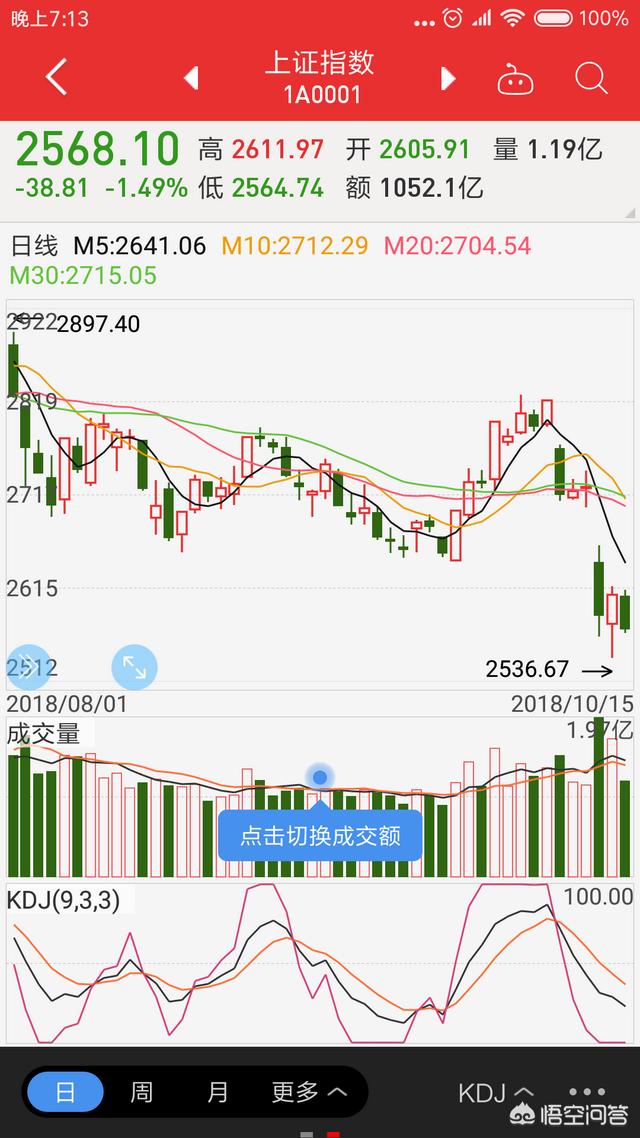Switch to the 周 weekly chart

pyautogui.click(x=141, y=1092)
